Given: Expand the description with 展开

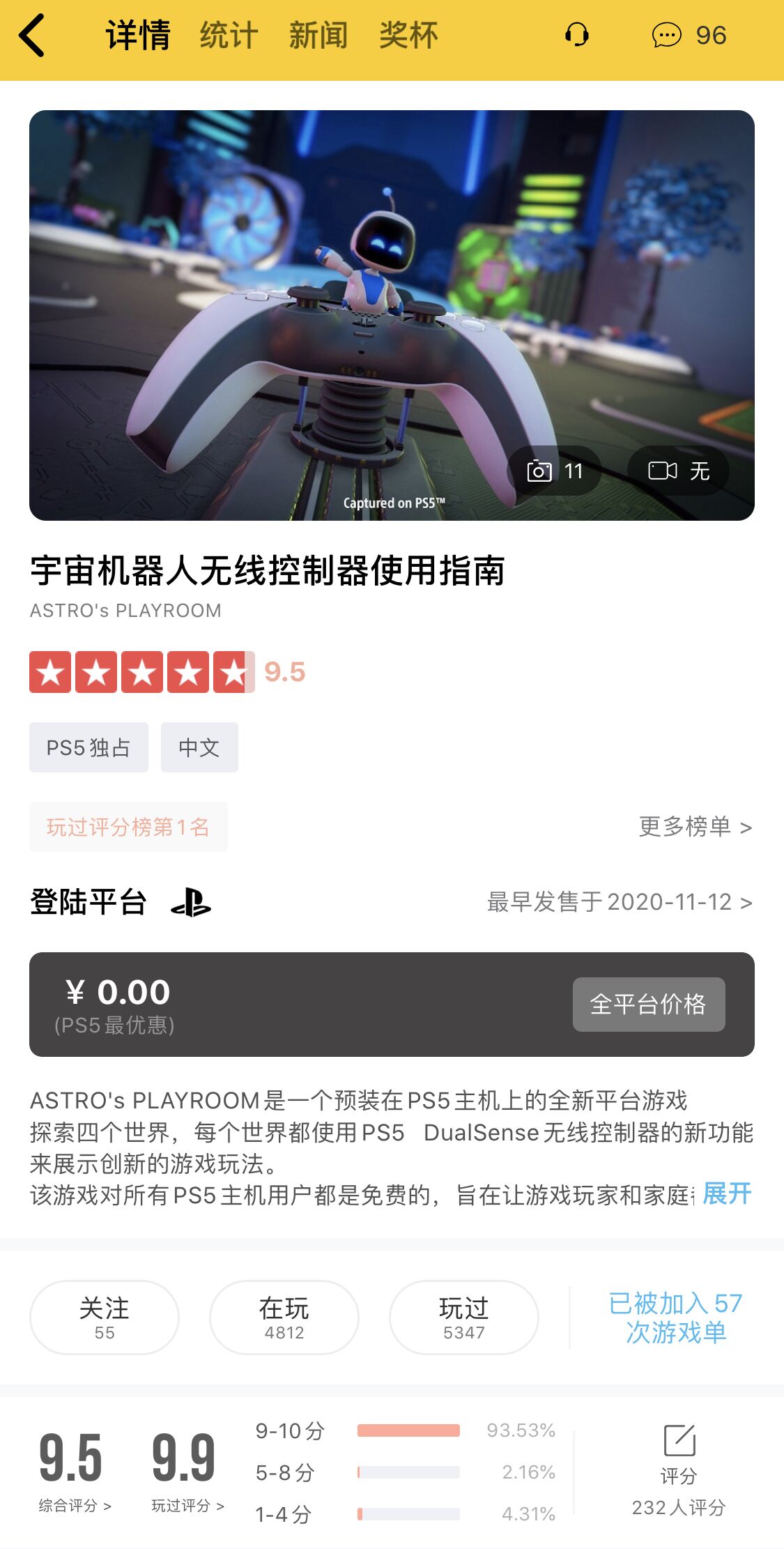Looking at the screenshot, I should pyautogui.click(x=726, y=1193).
